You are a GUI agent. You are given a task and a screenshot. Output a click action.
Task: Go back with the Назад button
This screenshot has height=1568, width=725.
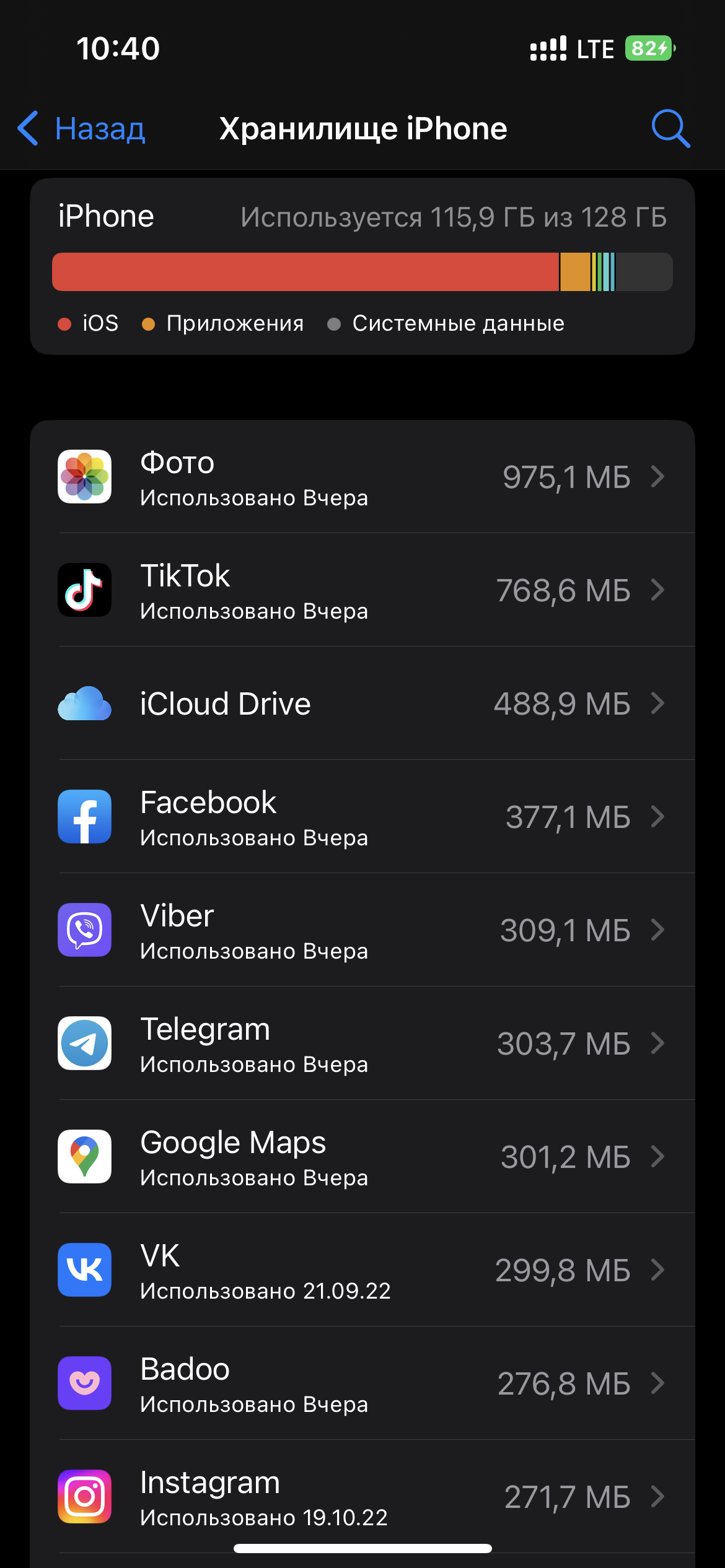(x=82, y=129)
